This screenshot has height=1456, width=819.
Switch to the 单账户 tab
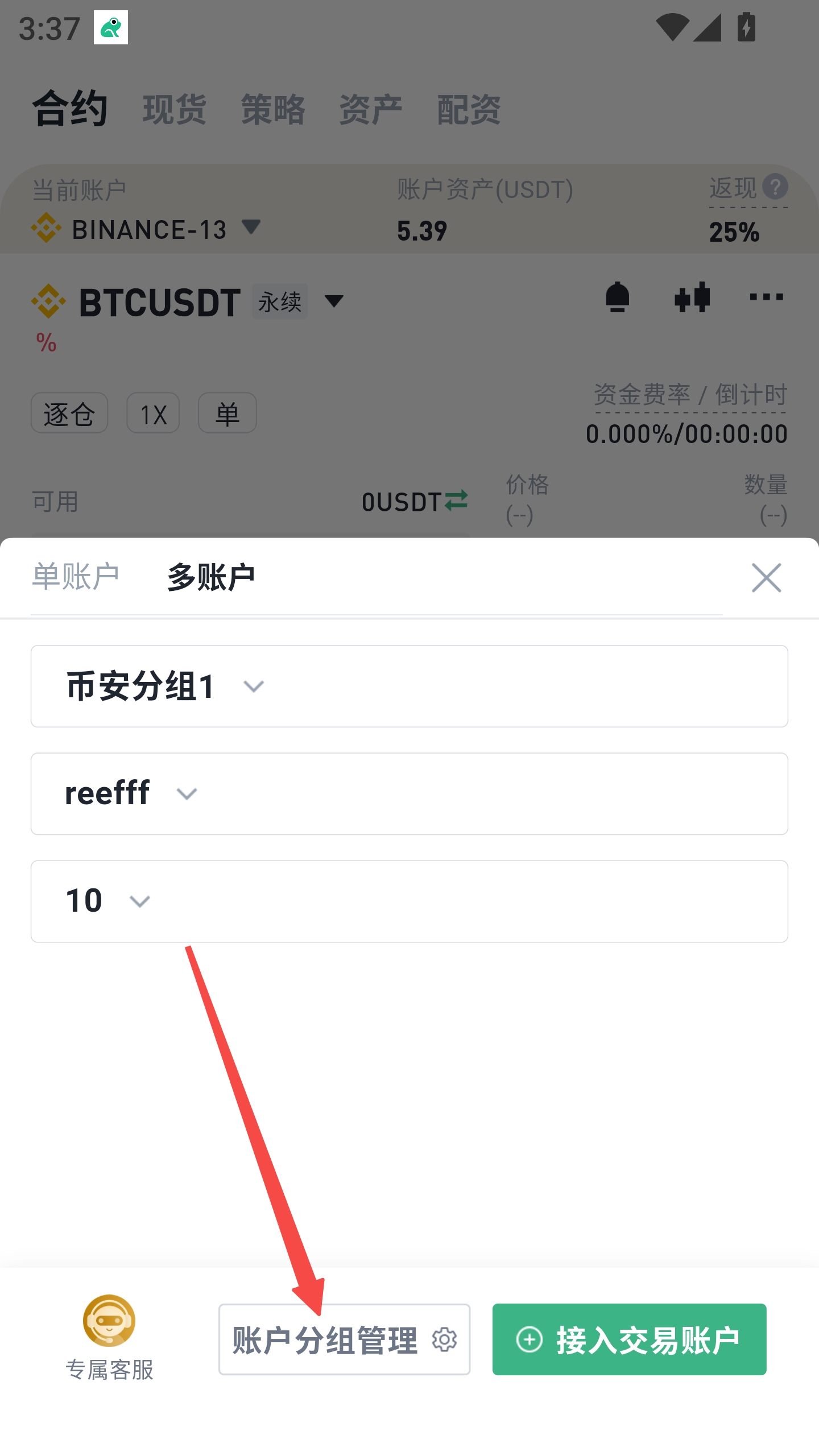point(75,577)
